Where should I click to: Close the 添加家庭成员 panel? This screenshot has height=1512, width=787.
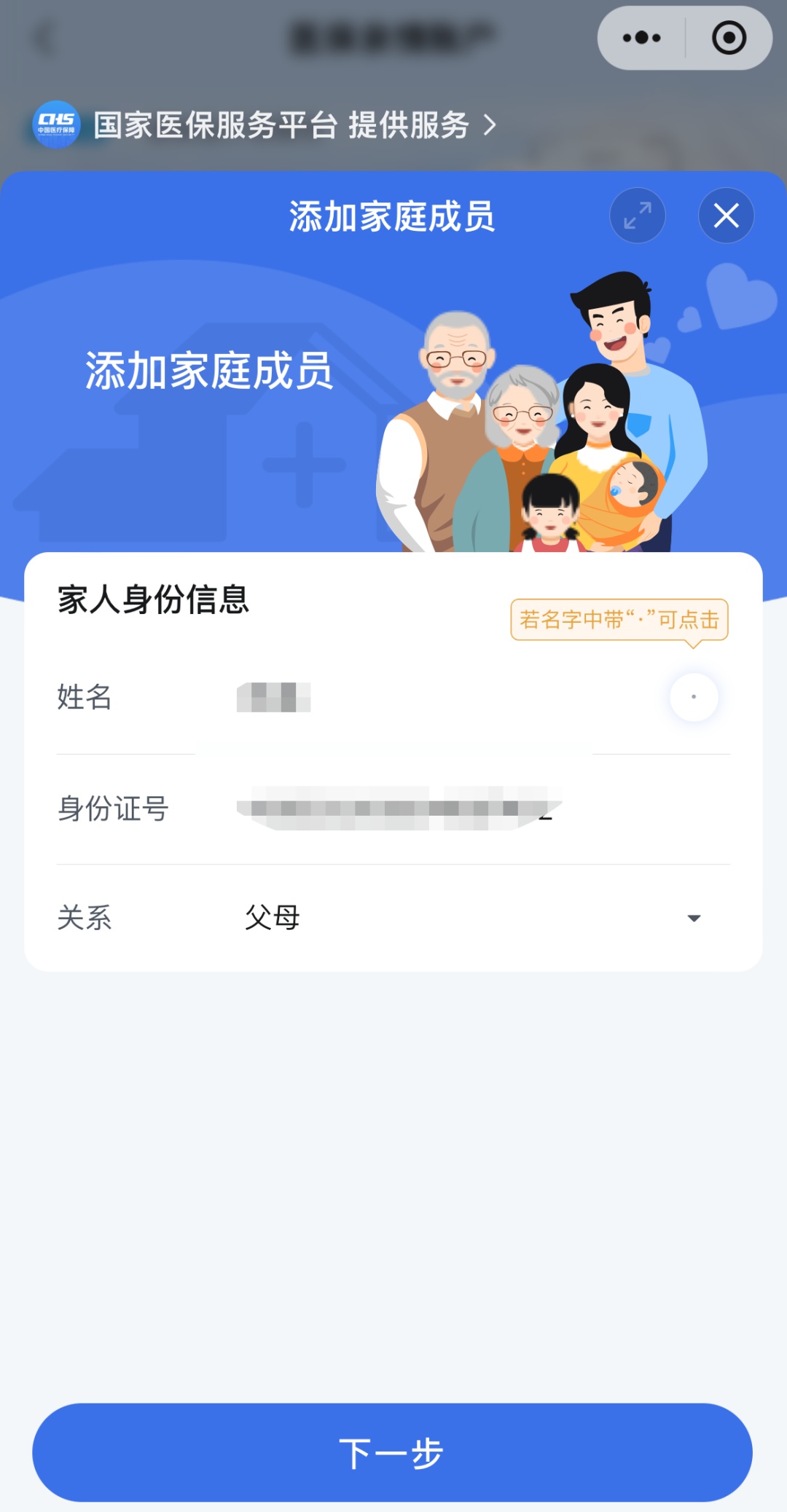pyautogui.click(x=726, y=216)
